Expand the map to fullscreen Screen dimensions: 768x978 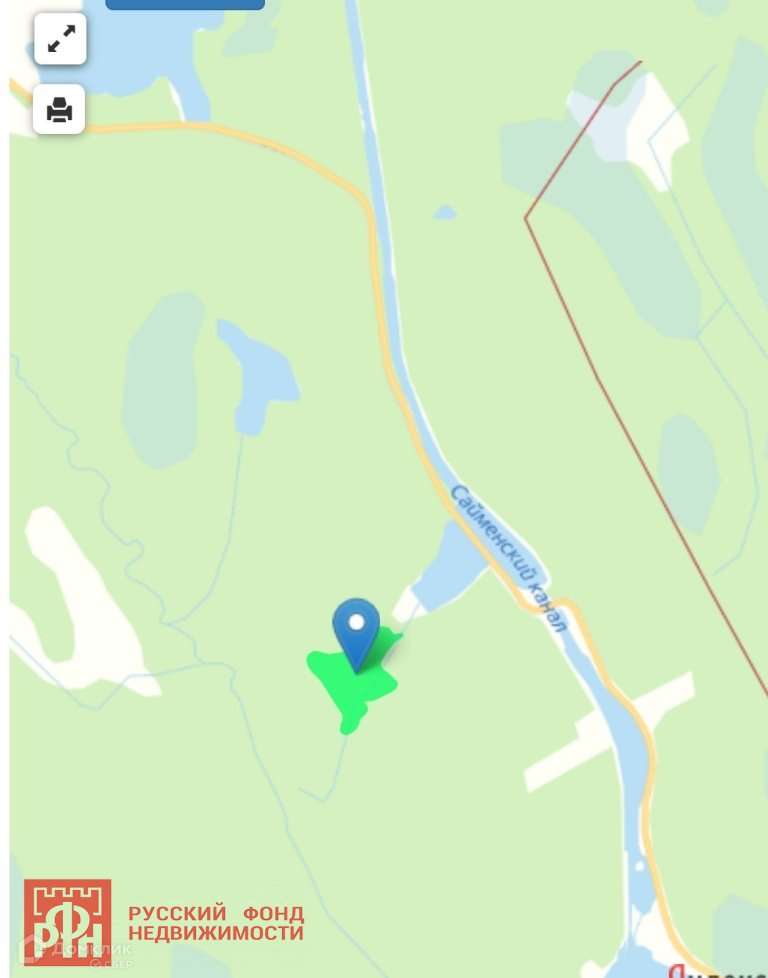(60, 39)
